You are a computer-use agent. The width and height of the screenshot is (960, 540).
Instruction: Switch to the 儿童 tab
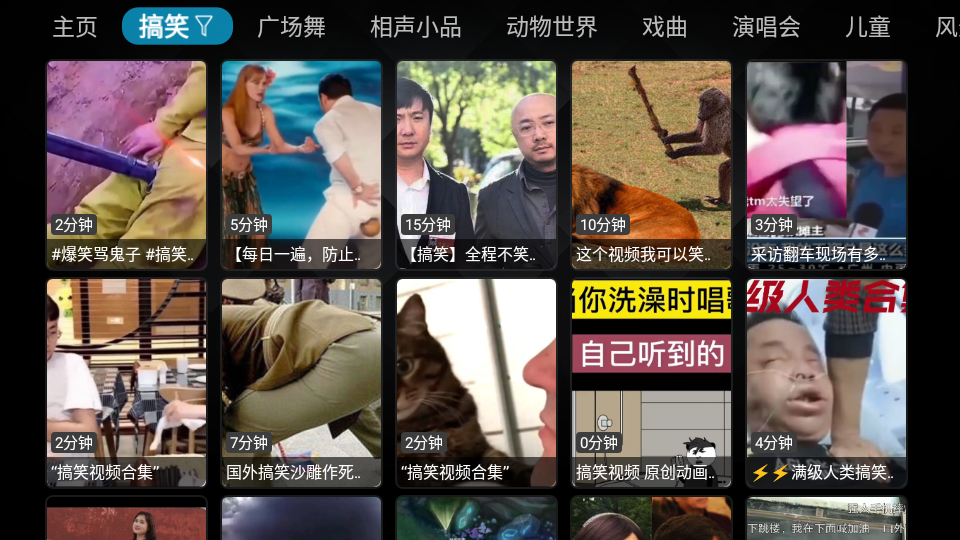pos(867,27)
